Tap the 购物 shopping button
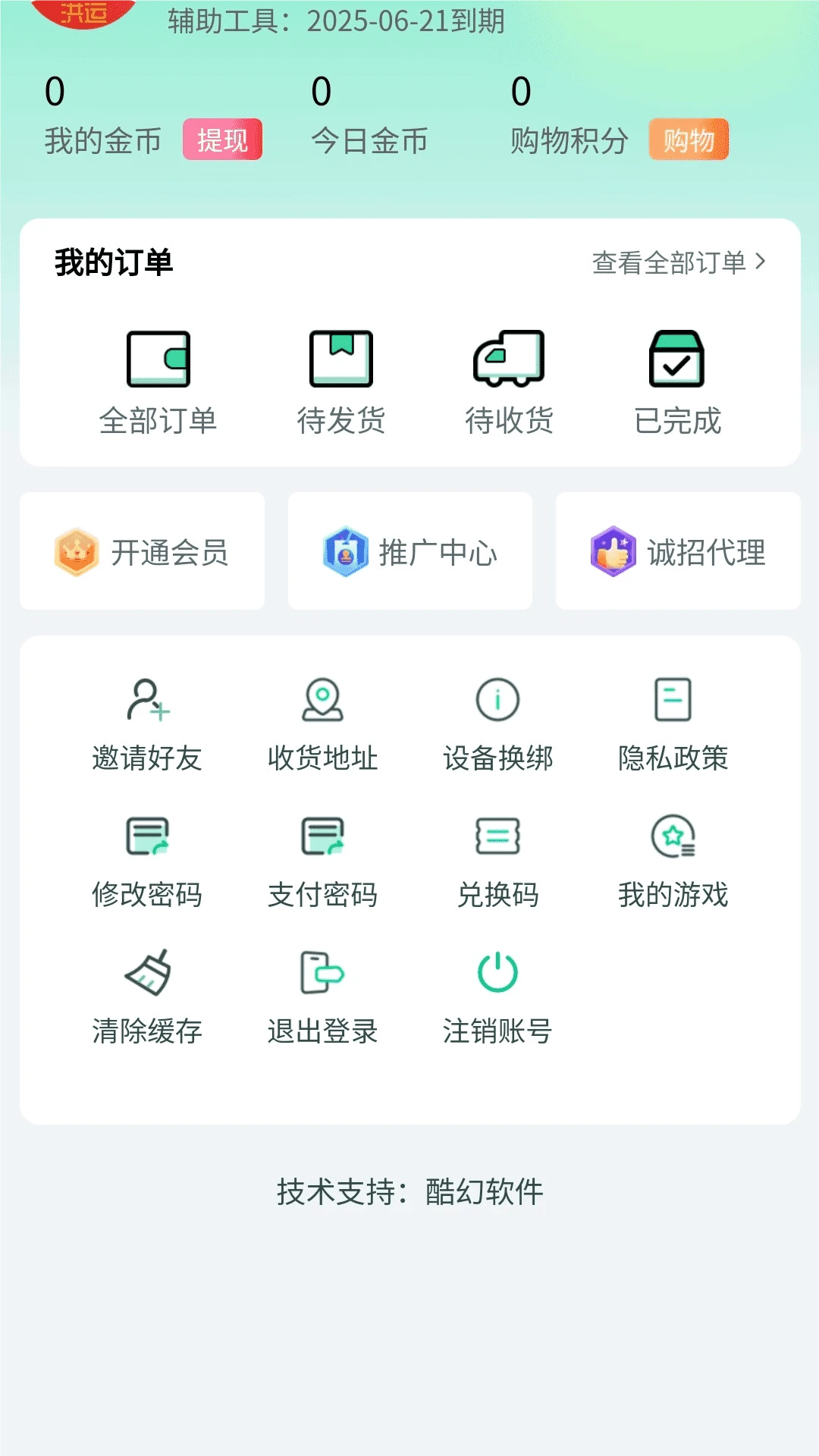 (x=688, y=140)
